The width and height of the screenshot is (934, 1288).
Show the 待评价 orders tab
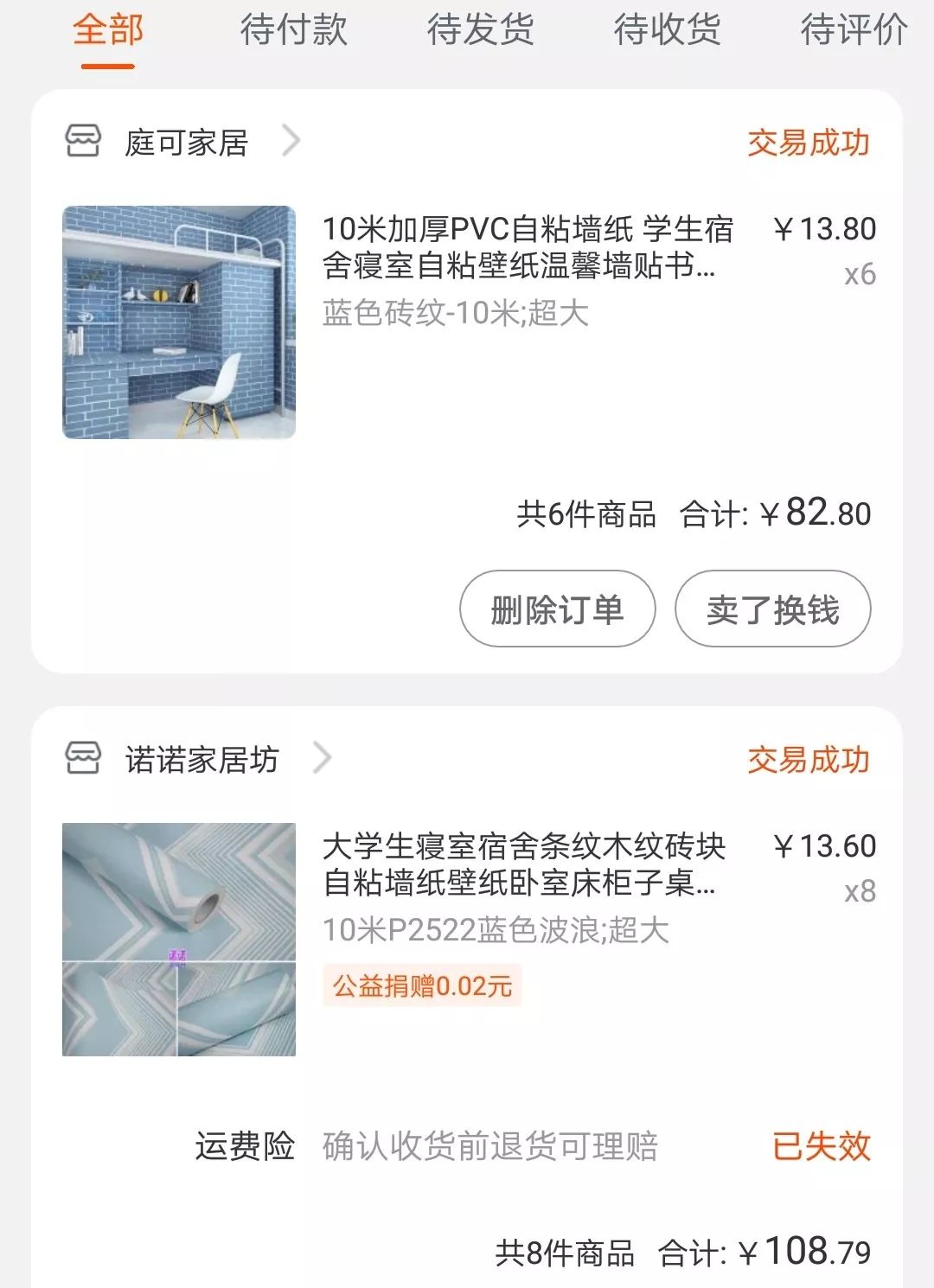(853, 30)
